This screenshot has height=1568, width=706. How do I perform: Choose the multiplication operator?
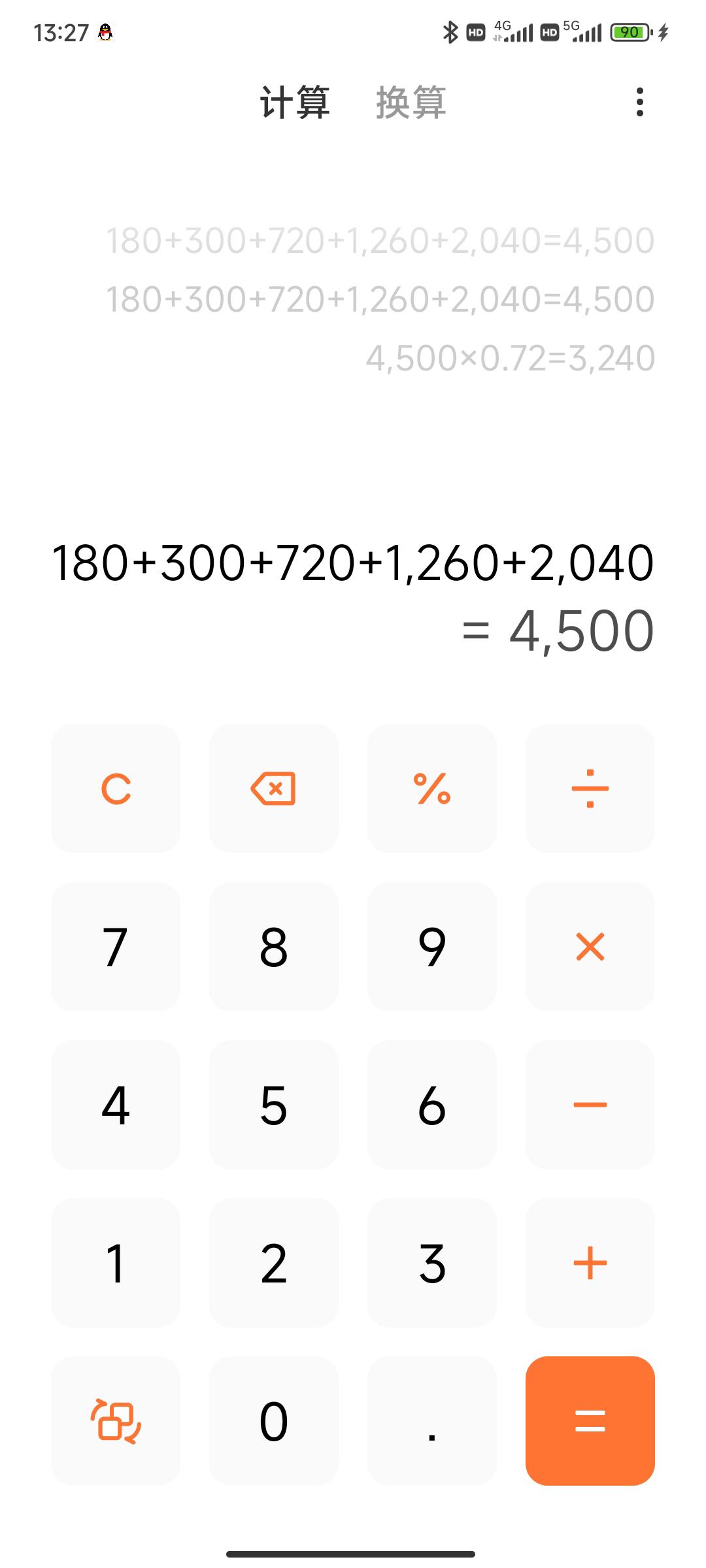tap(590, 947)
